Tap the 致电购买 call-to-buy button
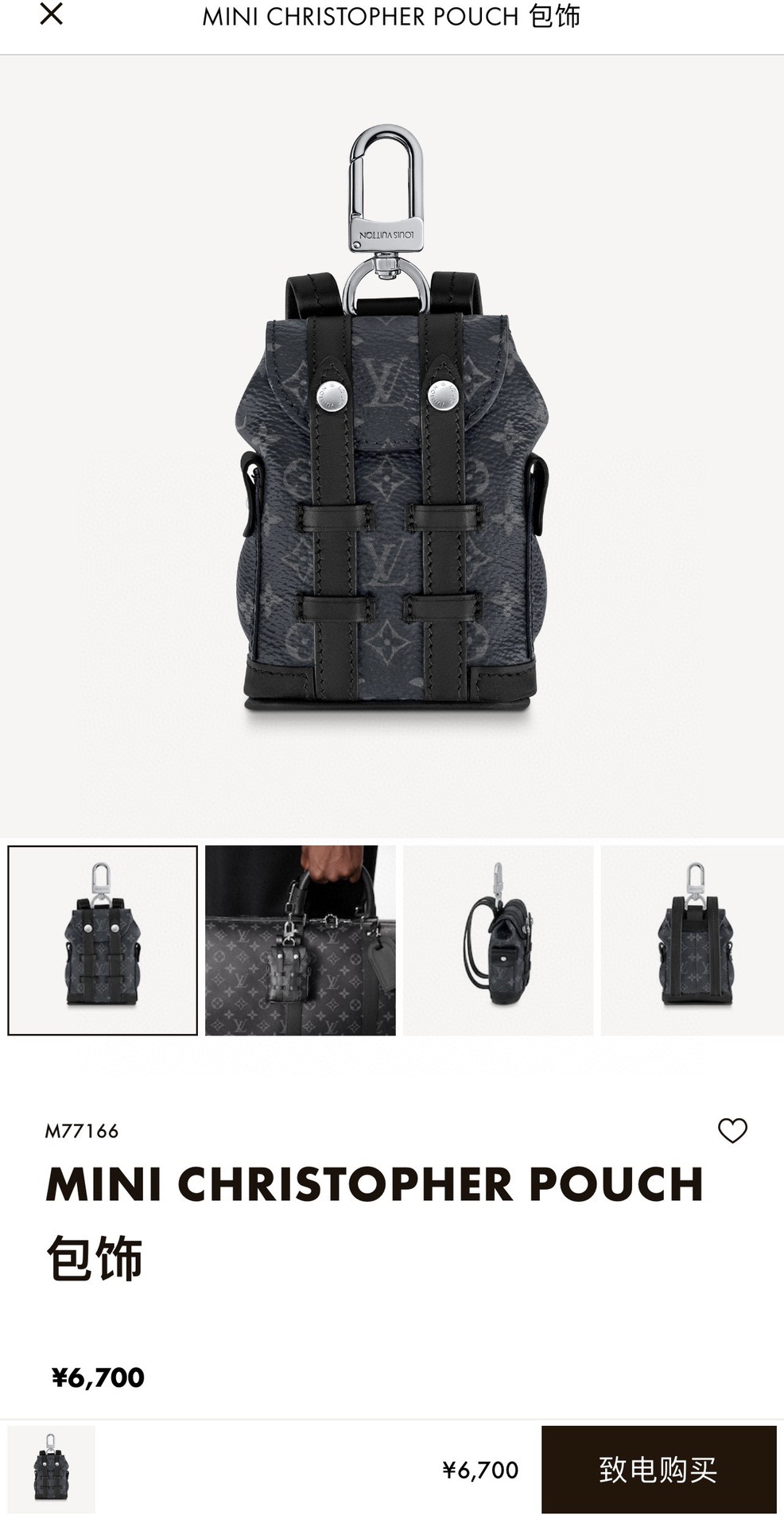The width and height of the screenshot is (784, 1527). click(658, 1469)
